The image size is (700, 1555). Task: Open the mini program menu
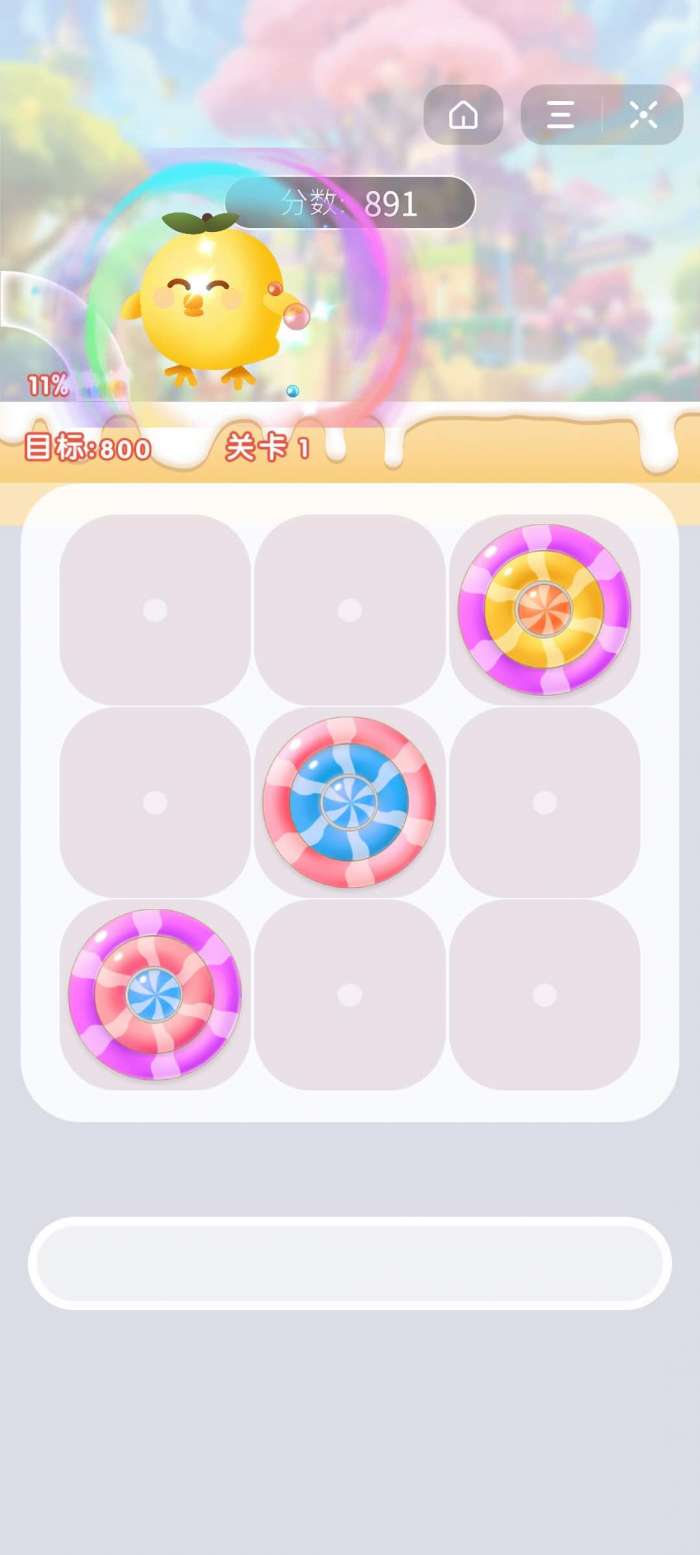560,115
